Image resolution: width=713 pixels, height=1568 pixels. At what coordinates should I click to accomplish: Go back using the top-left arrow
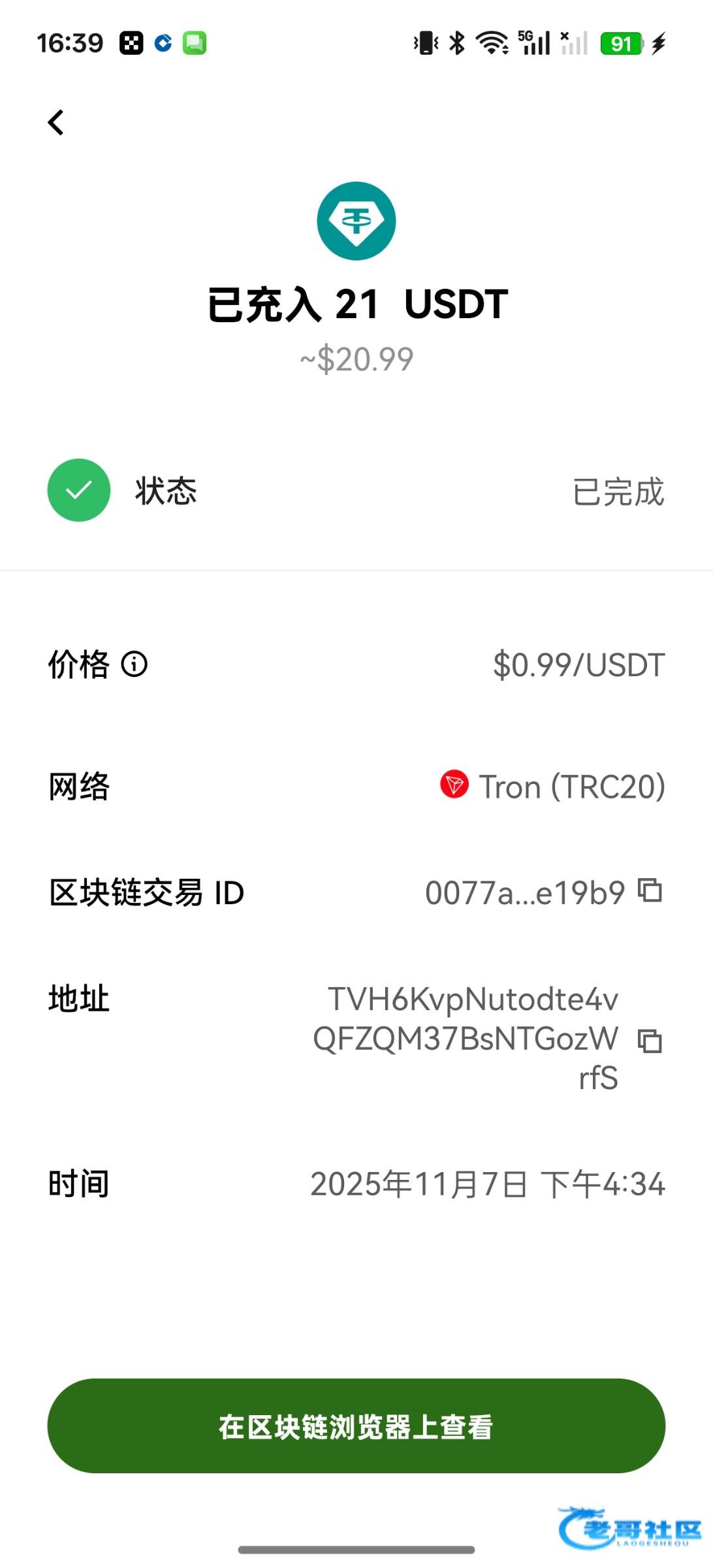coord(56,122)
